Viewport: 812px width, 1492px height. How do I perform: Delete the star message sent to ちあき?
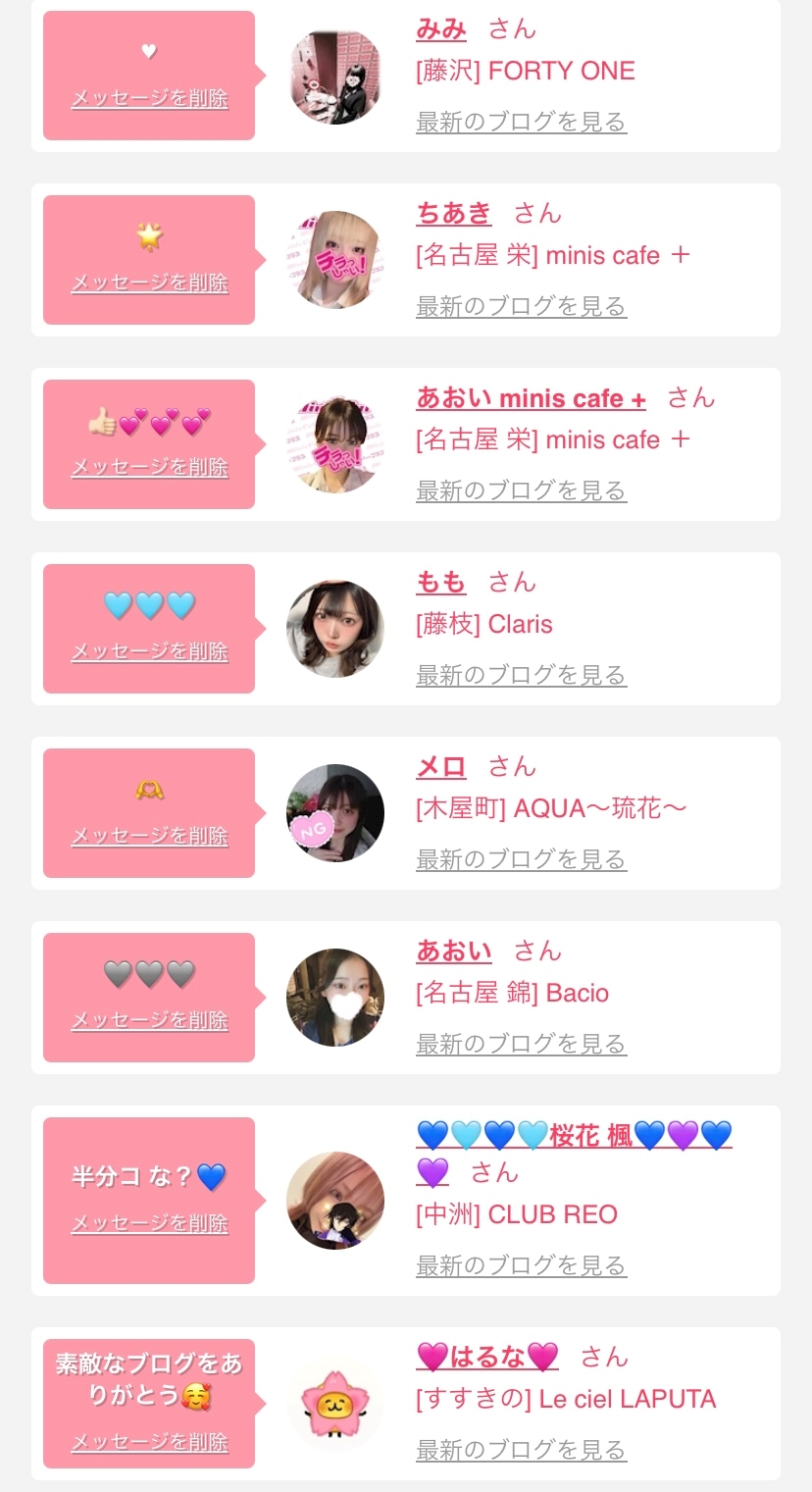click(149, 283)
